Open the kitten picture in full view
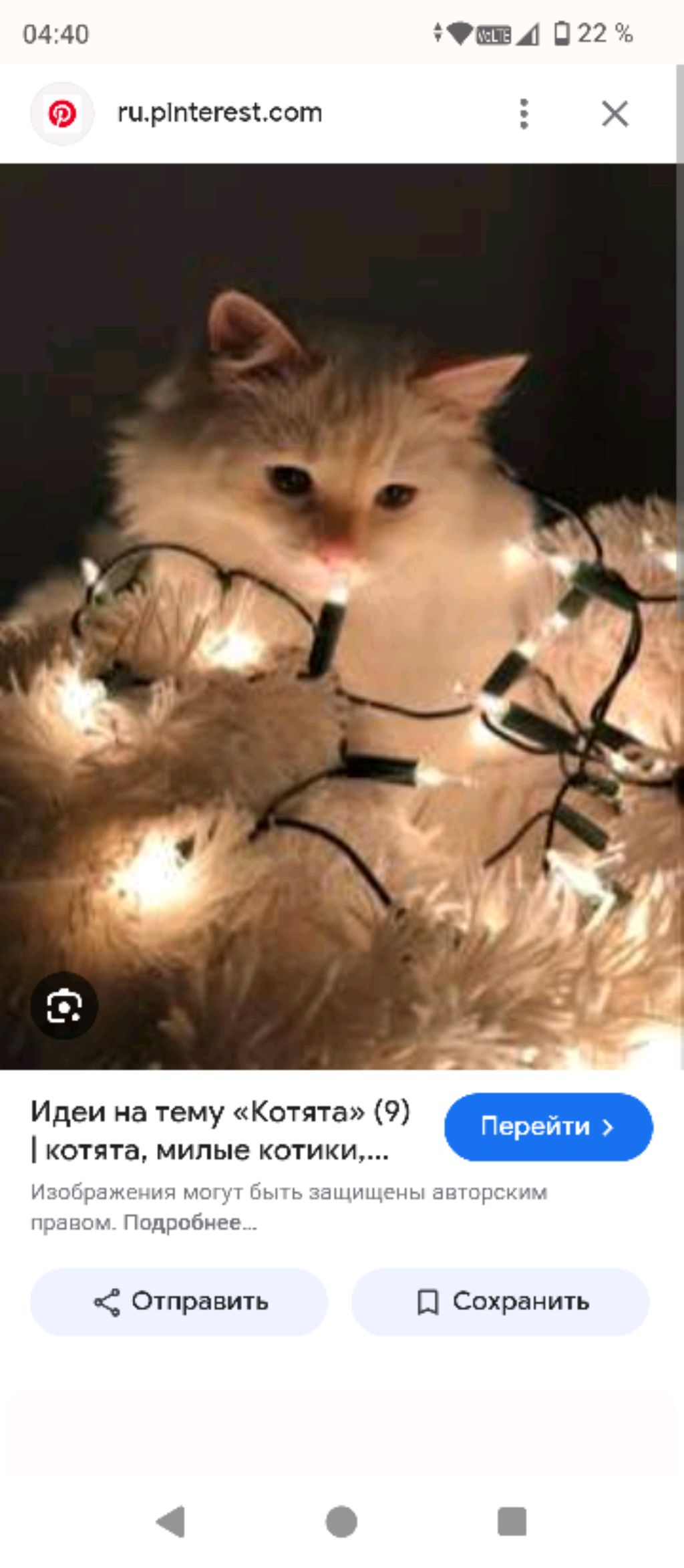 pos(341,615)
